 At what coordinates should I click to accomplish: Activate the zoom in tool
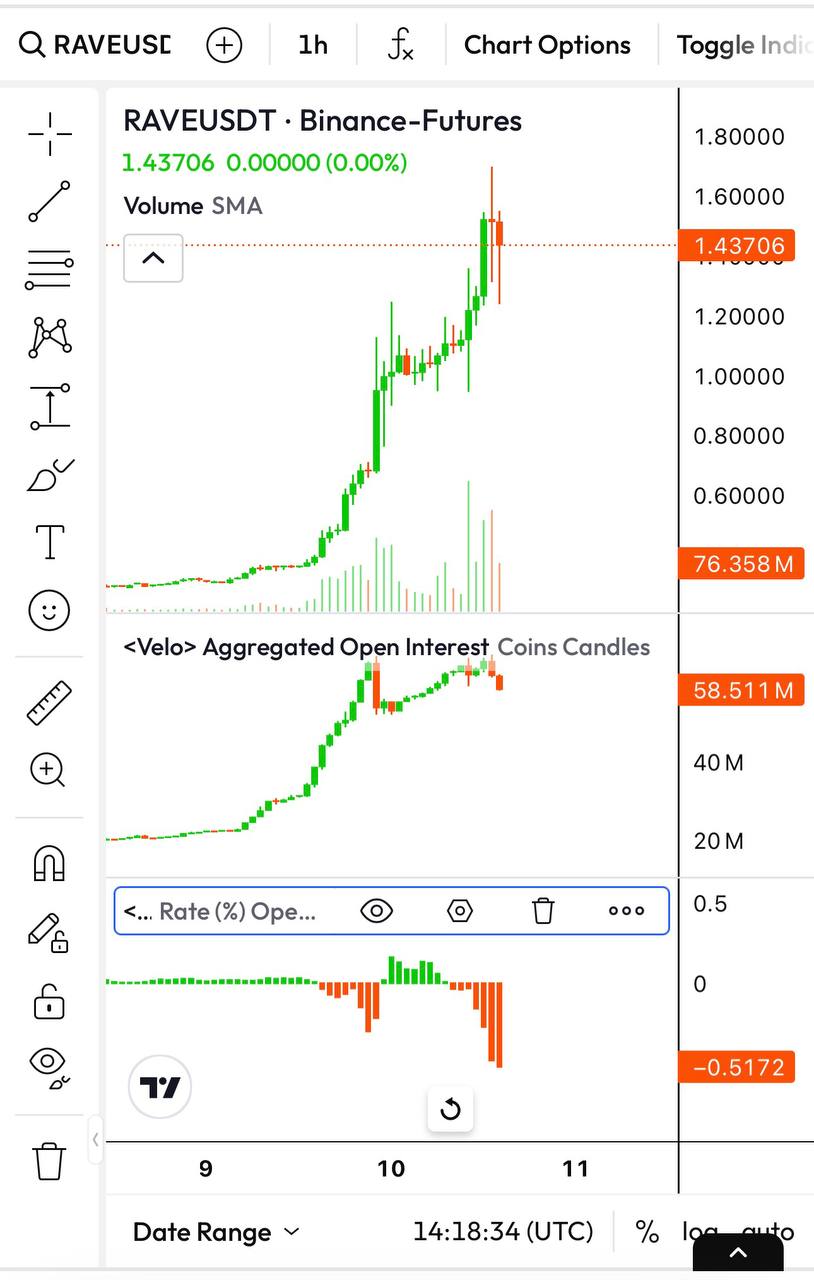pos(49,770)
